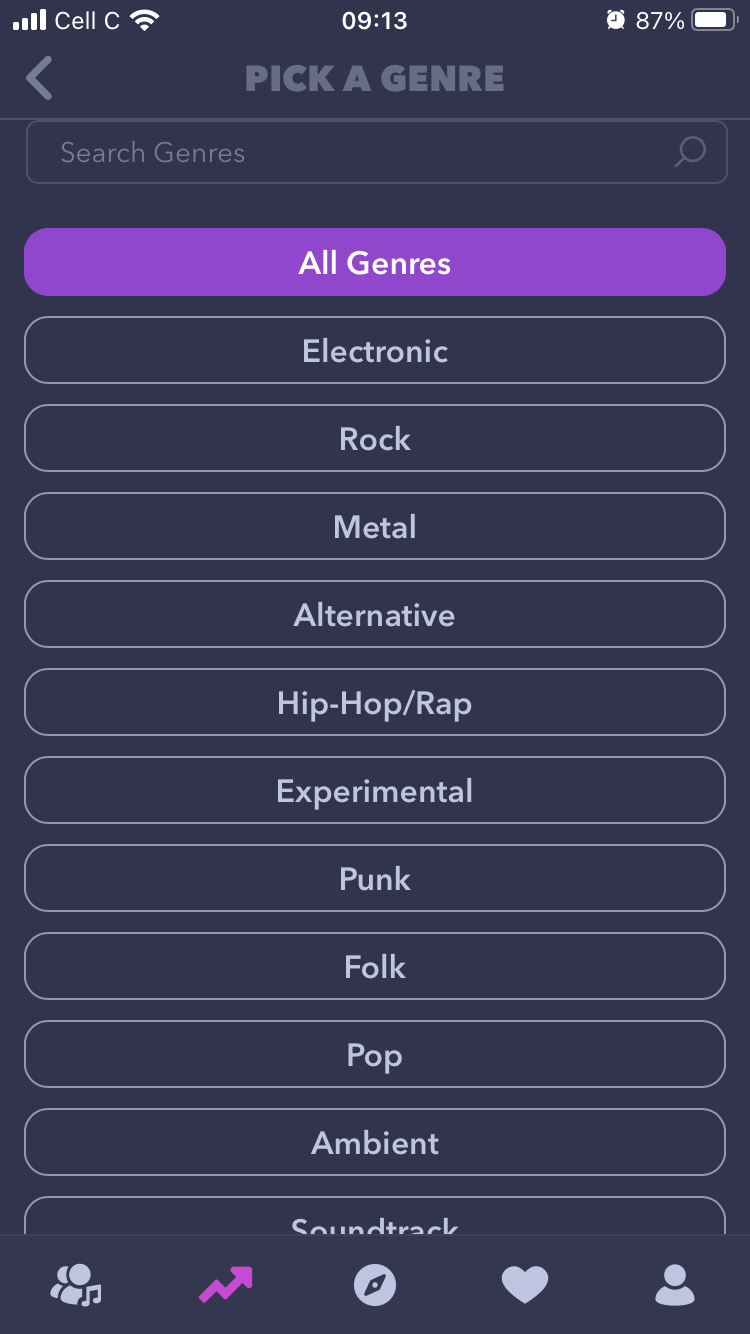Pick Hip-Hop/Rap as the genre
The image size is (750, 1334).
point(375,703)
